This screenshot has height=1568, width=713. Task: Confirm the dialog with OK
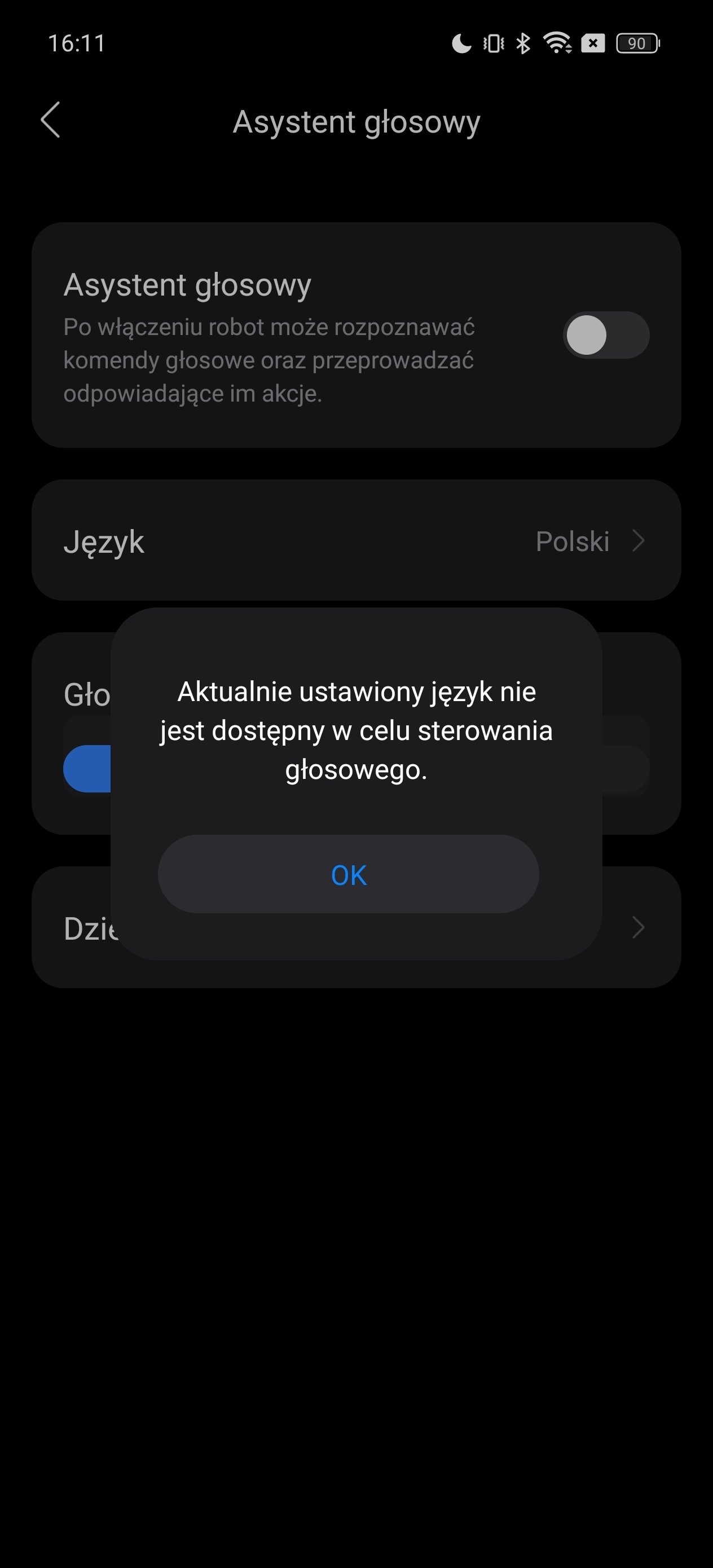coord(348,874)
